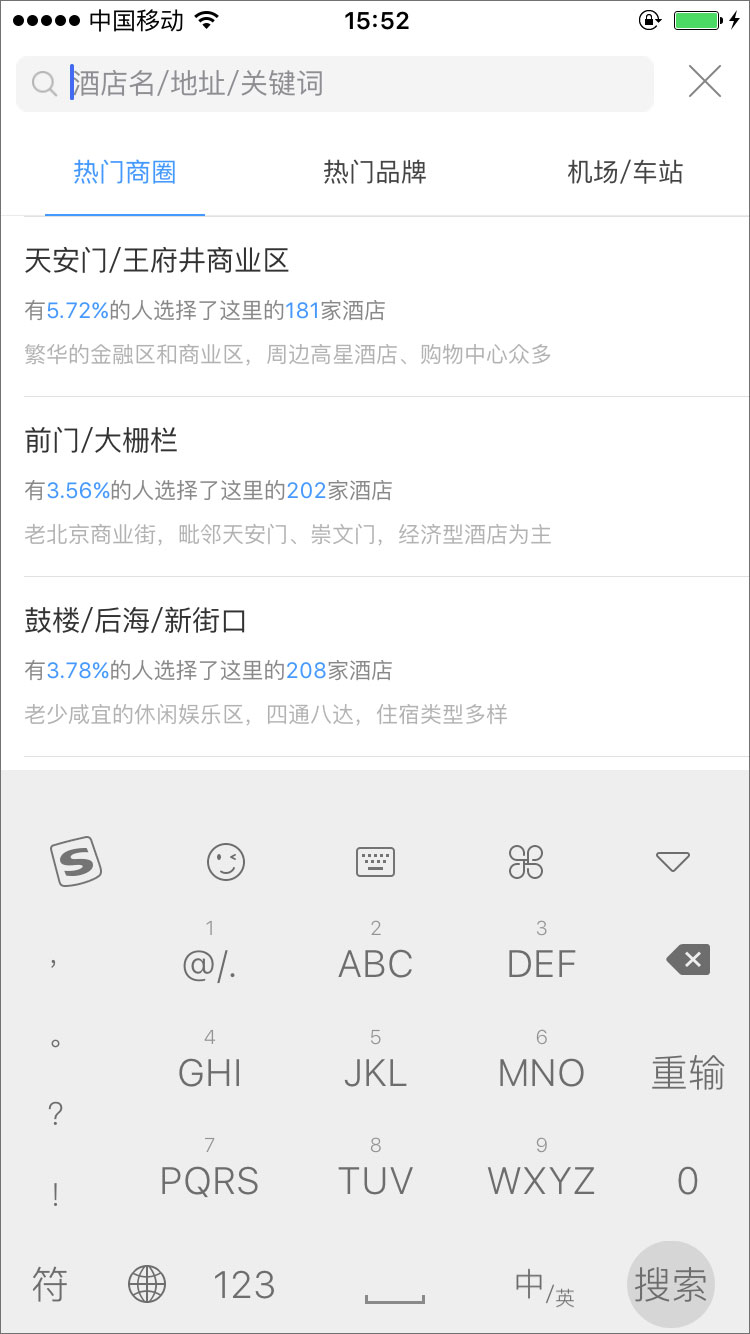Image resolution: width=750 pixels, height=1334 pixels.
Task: Open 鼓楼/后海/新街口 hotel area
Action: pyautogui.click(x=375, y=666)
